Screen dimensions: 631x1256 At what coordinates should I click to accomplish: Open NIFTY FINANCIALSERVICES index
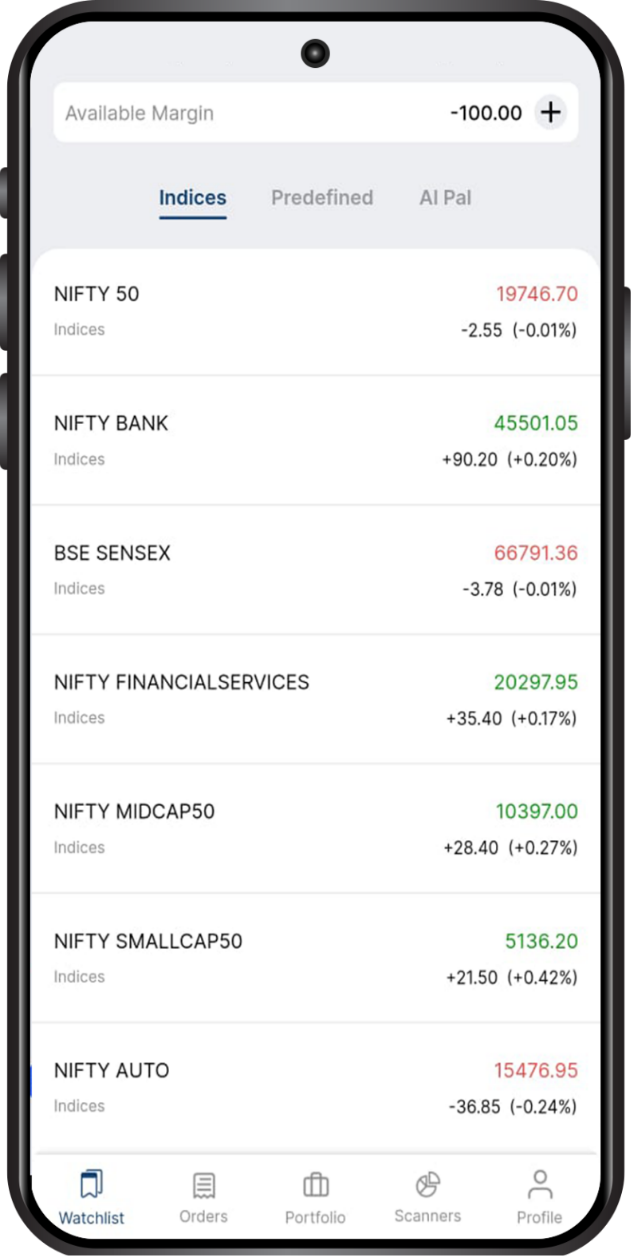click(316, 699)
